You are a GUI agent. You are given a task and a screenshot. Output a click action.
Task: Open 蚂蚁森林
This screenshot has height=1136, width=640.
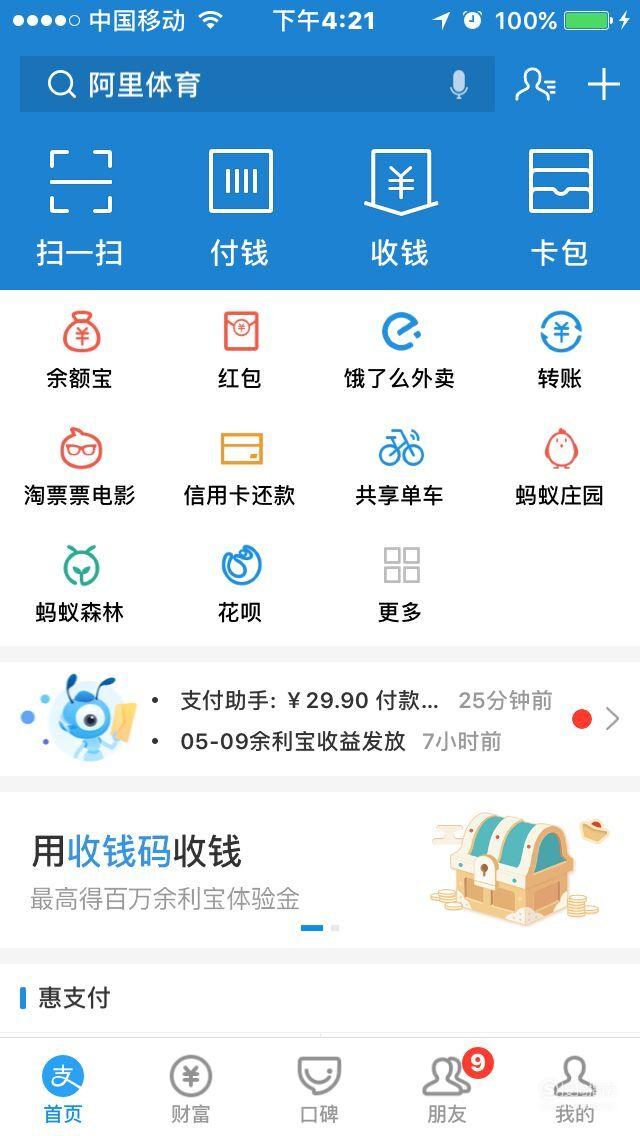(x=80, y=583)
